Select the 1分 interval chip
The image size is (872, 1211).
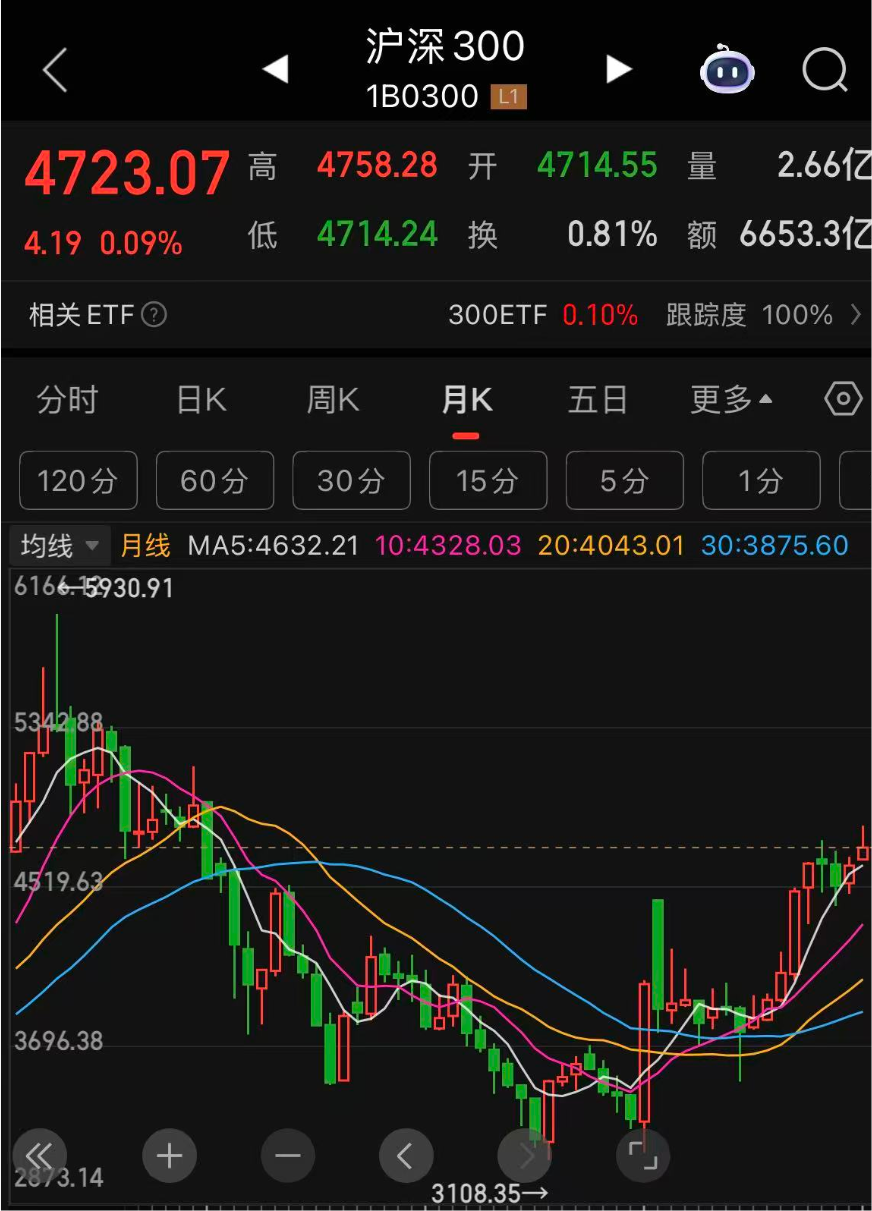[x=760, y=481]
